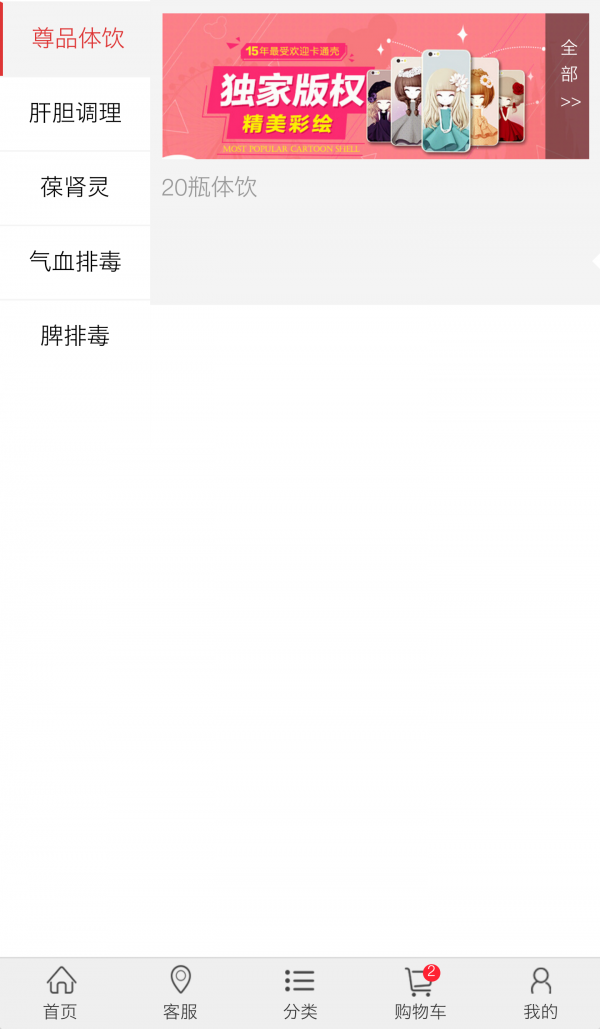Select the 尊品体饮 category
This screenshot has height=1029, width=600.
pos(75,38)
